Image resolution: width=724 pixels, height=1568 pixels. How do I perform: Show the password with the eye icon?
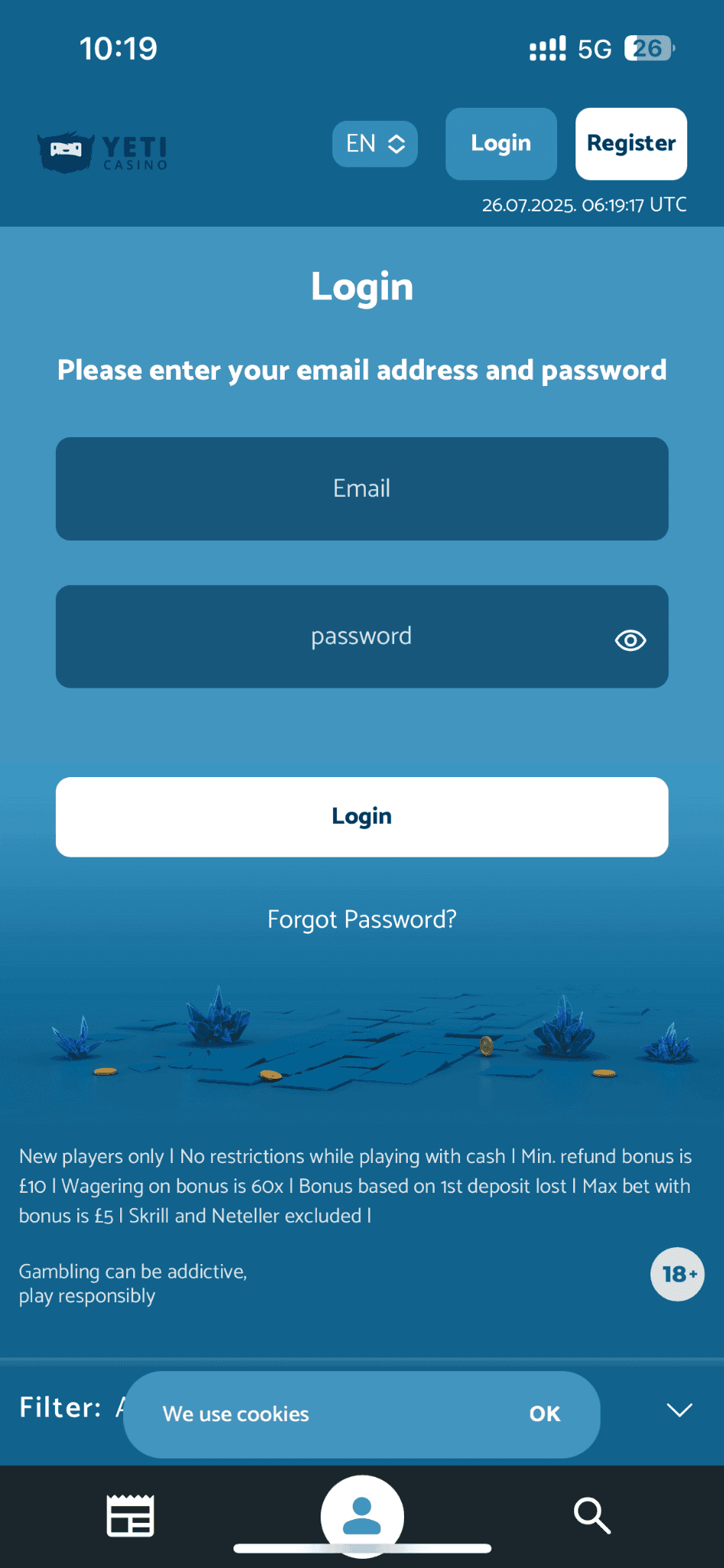tap(629, 638)
